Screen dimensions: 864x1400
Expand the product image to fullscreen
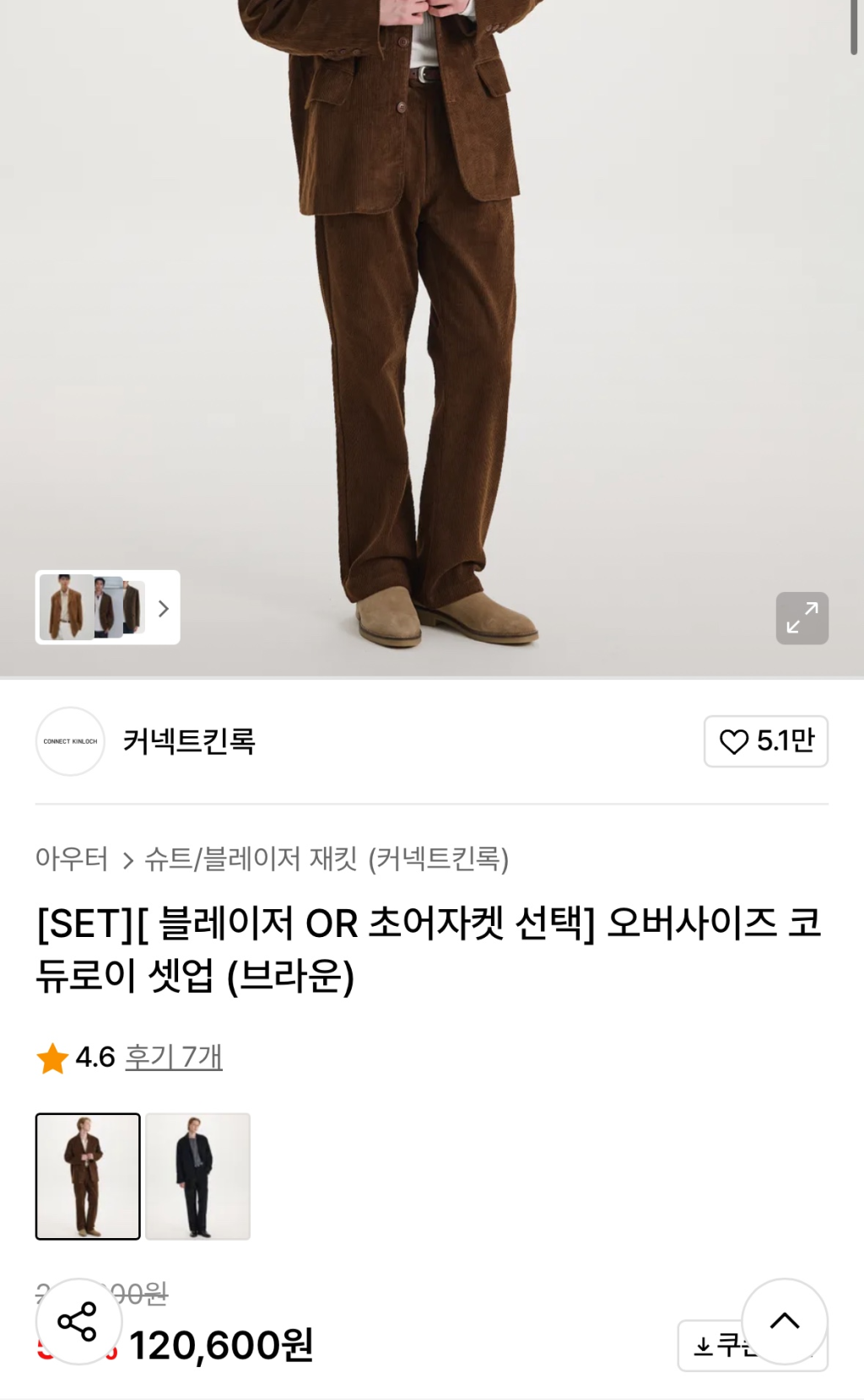point(802,618)
